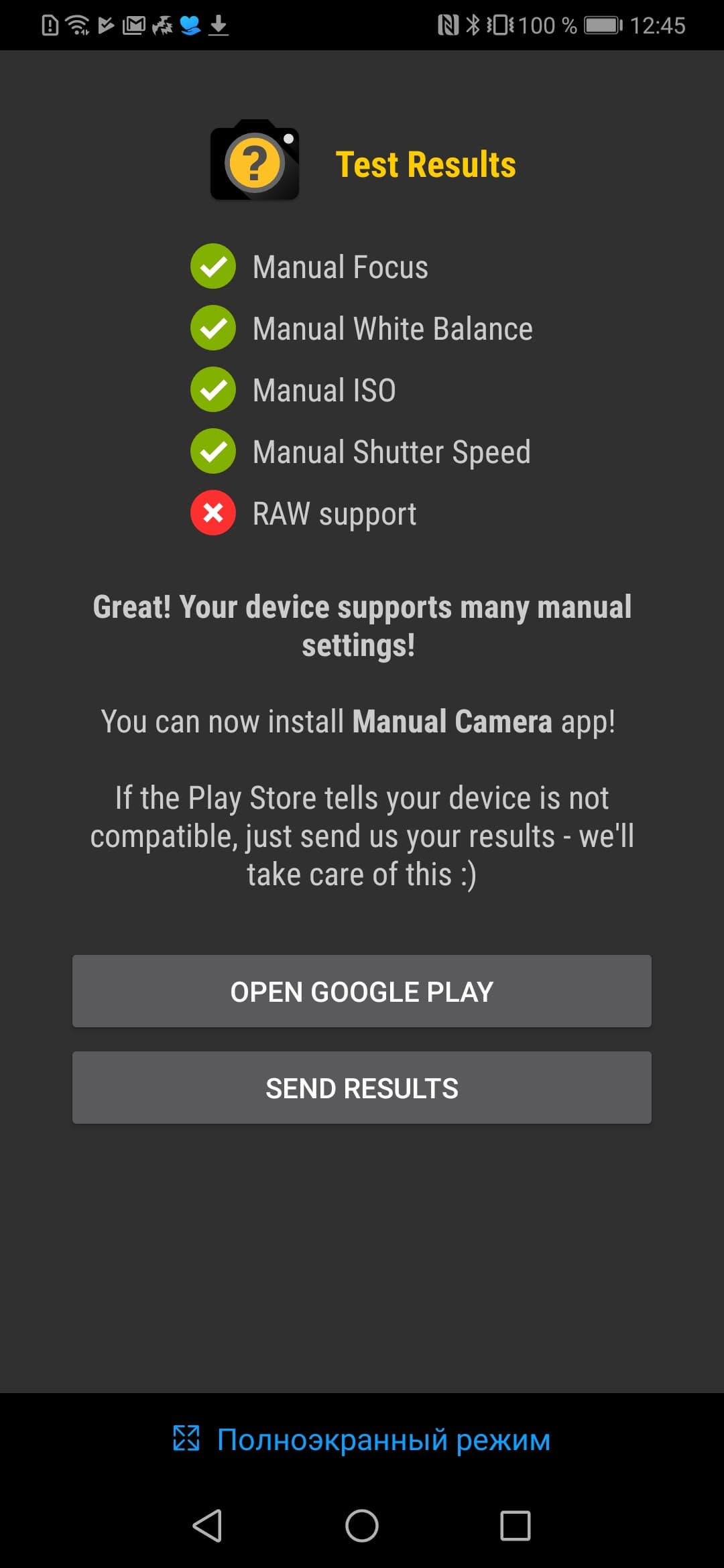
Task: Send the test results
Action: 362,1088
